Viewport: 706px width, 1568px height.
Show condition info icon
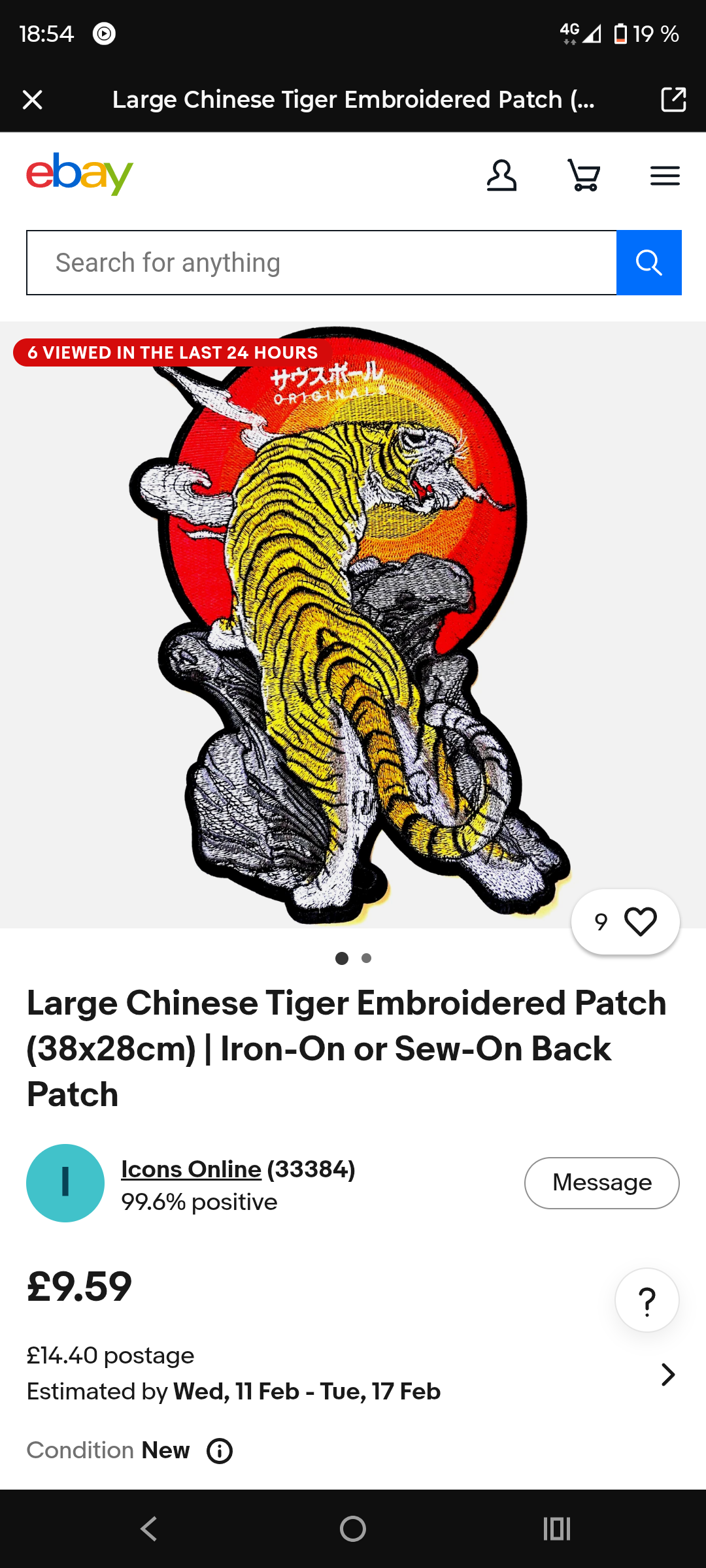pos(220,1451)
